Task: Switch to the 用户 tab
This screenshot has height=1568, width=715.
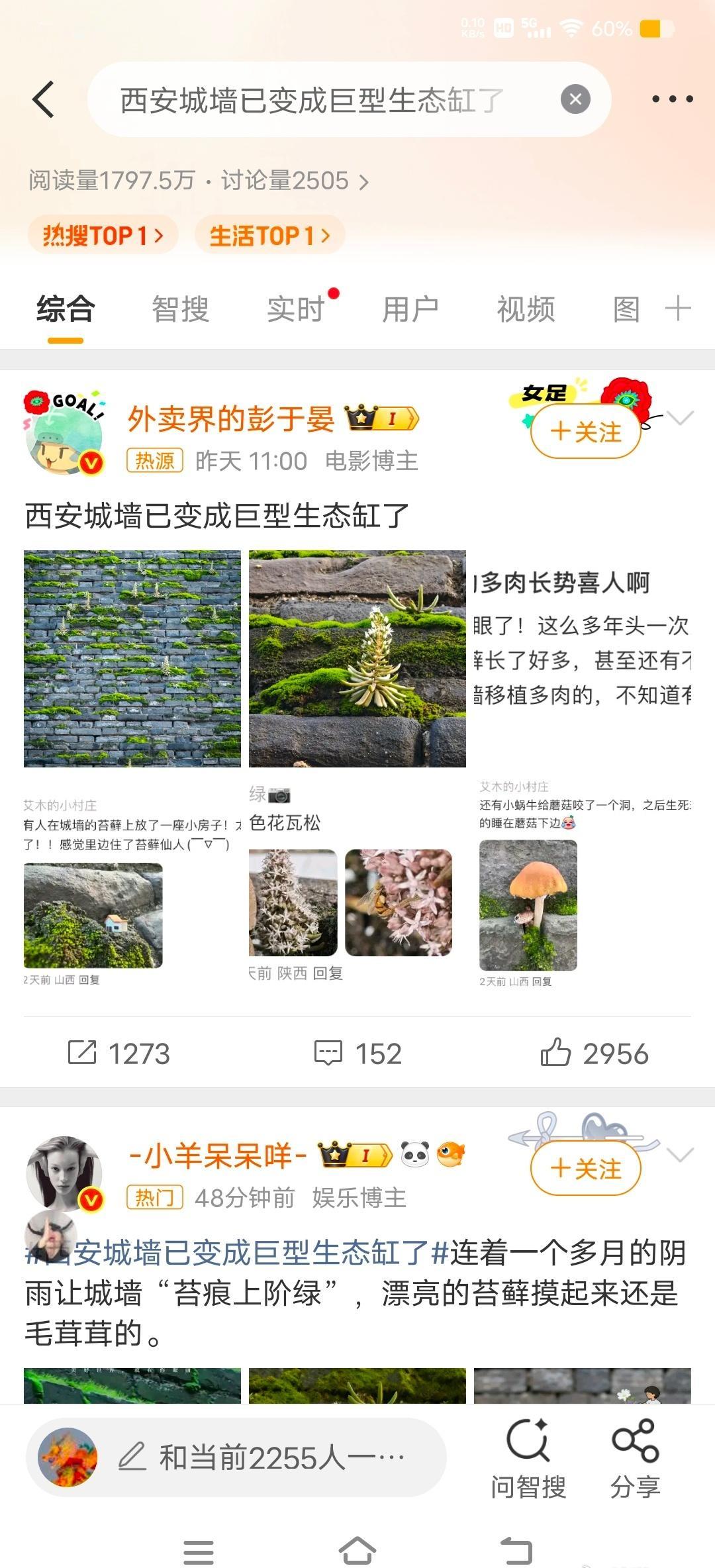Action: click(410, 309)
